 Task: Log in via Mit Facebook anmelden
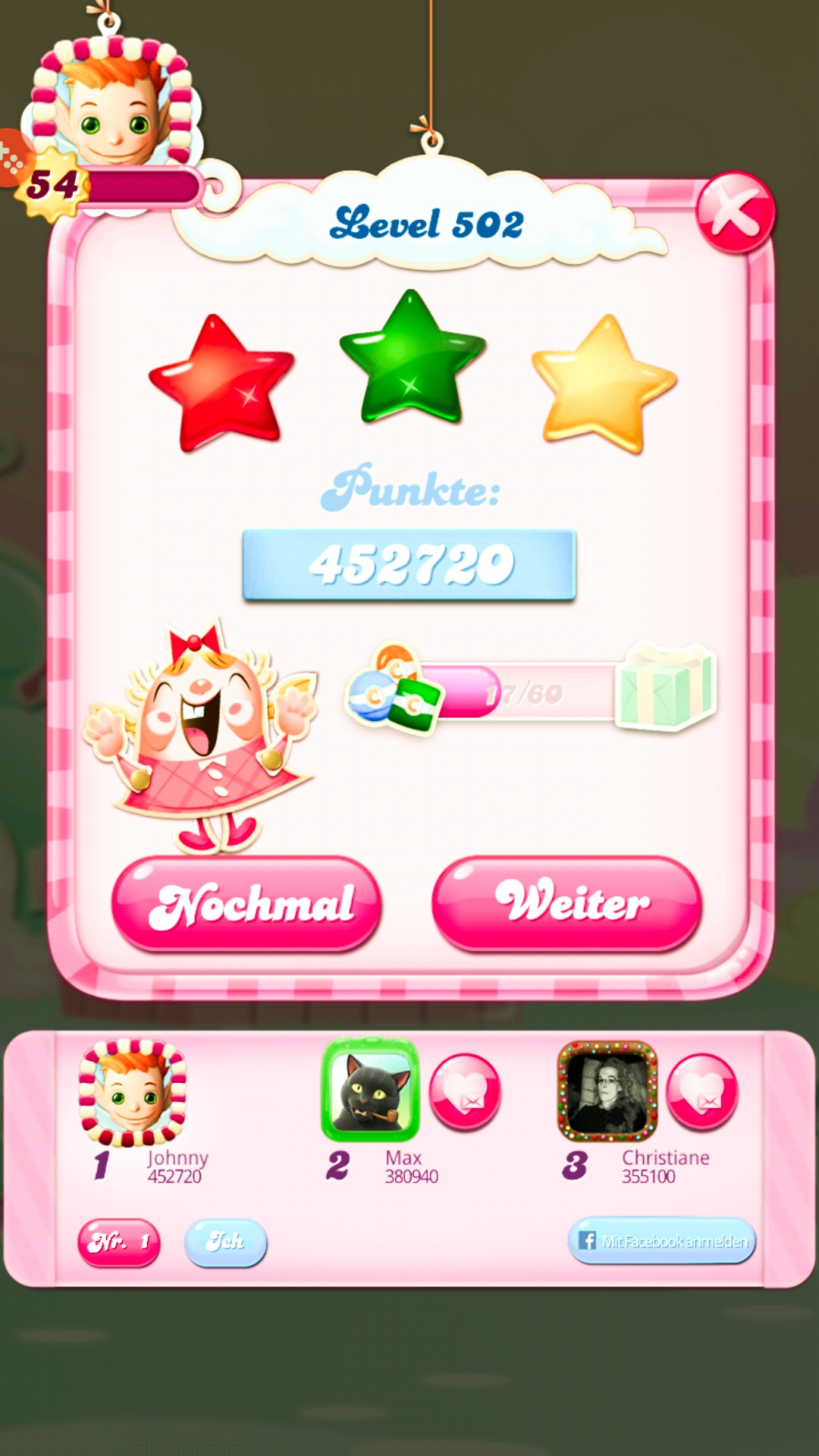[661, 1241]
